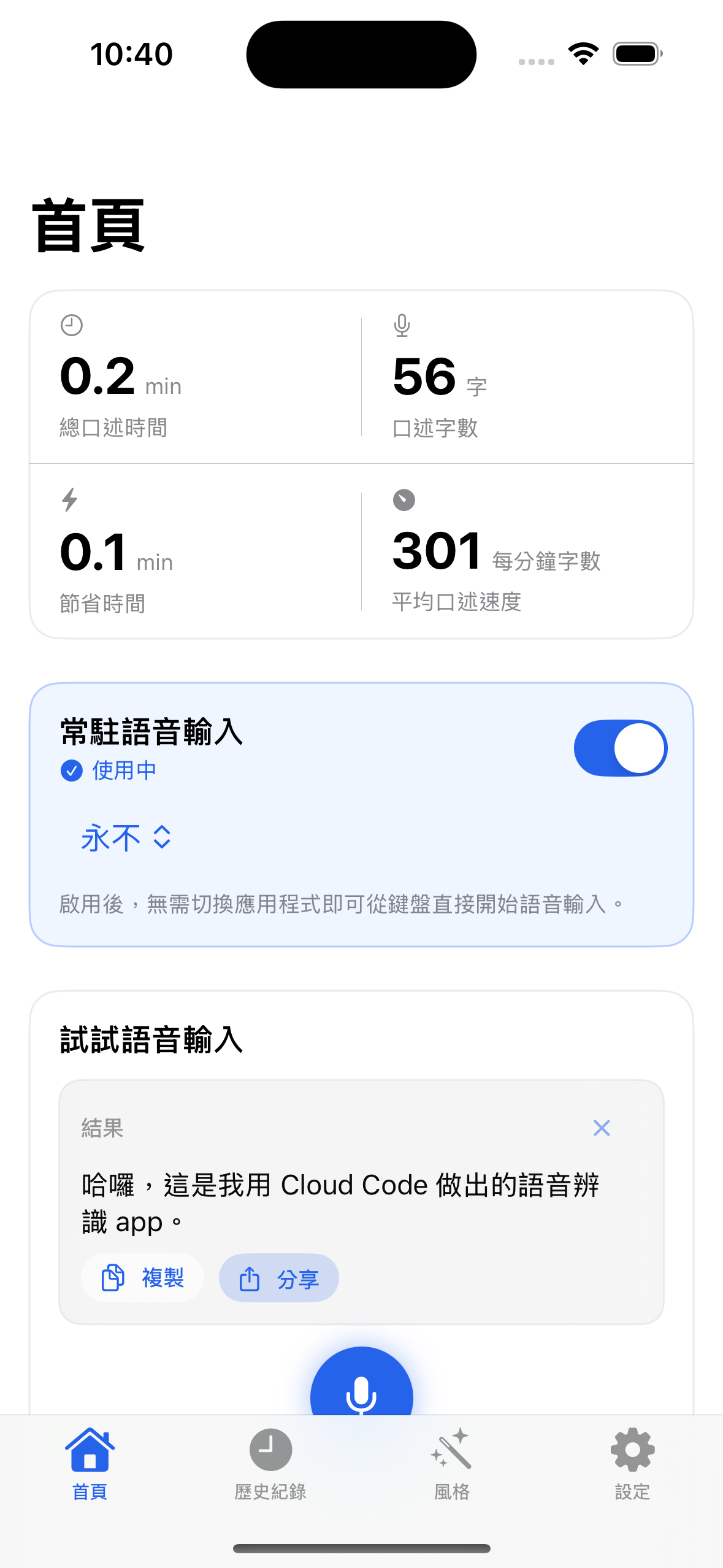The height and width of the screenshot is (1568, 723).
Task: Click the lightning bolt icon above 節省時間
Action: (x=69, y=500)
